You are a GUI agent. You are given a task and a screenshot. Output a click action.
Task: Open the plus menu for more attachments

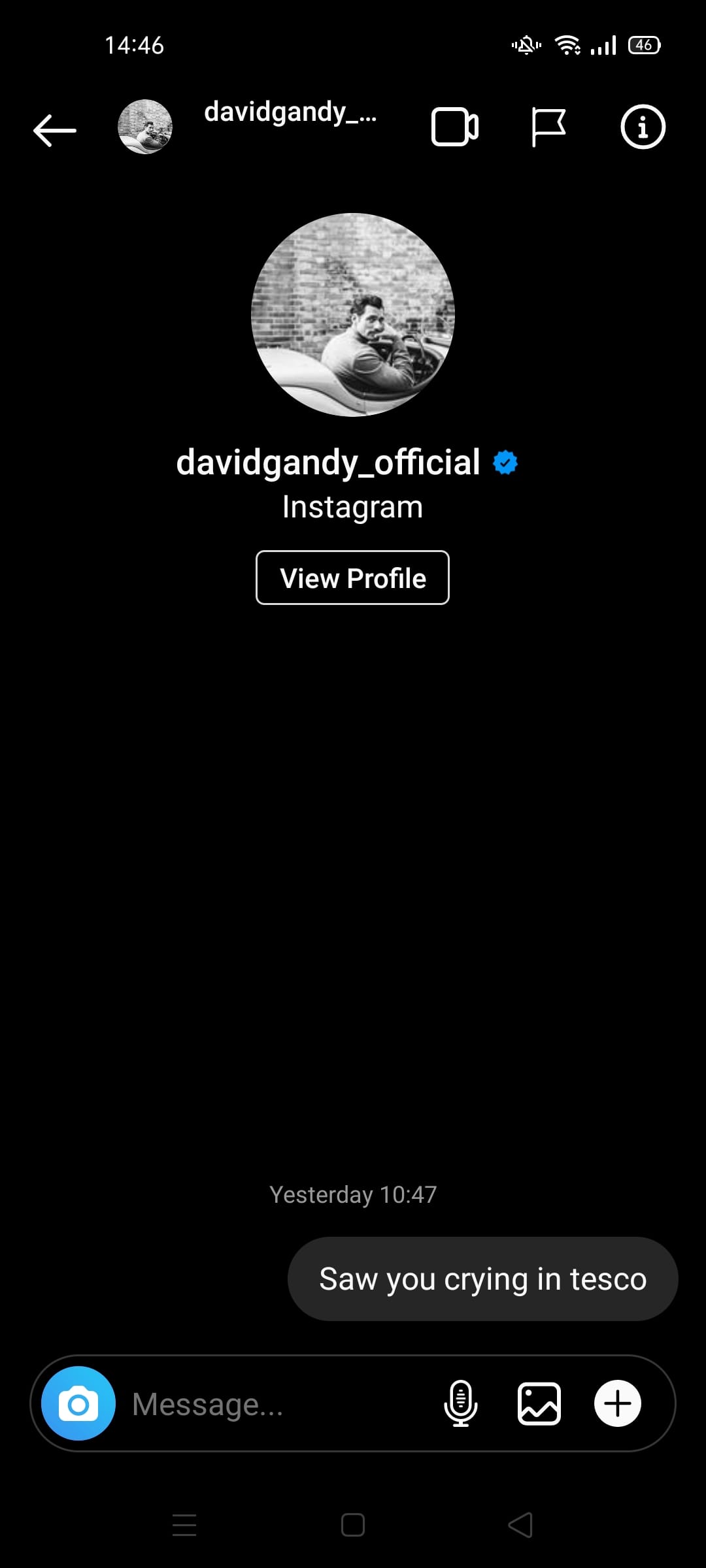(x=618, y=1403)
